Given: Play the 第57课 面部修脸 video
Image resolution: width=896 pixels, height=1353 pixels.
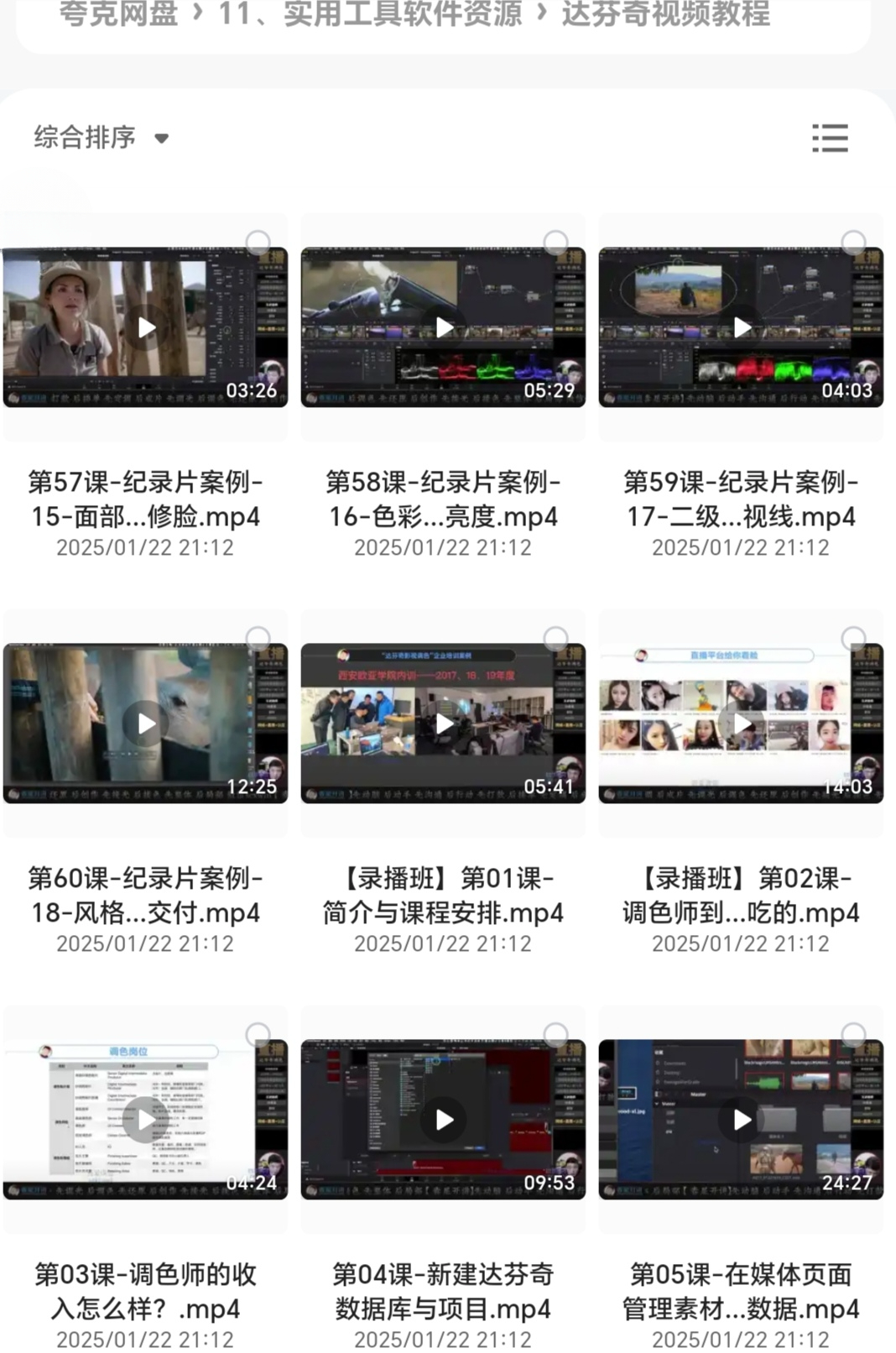Looking at the screenshot, I should pos(146,327).
